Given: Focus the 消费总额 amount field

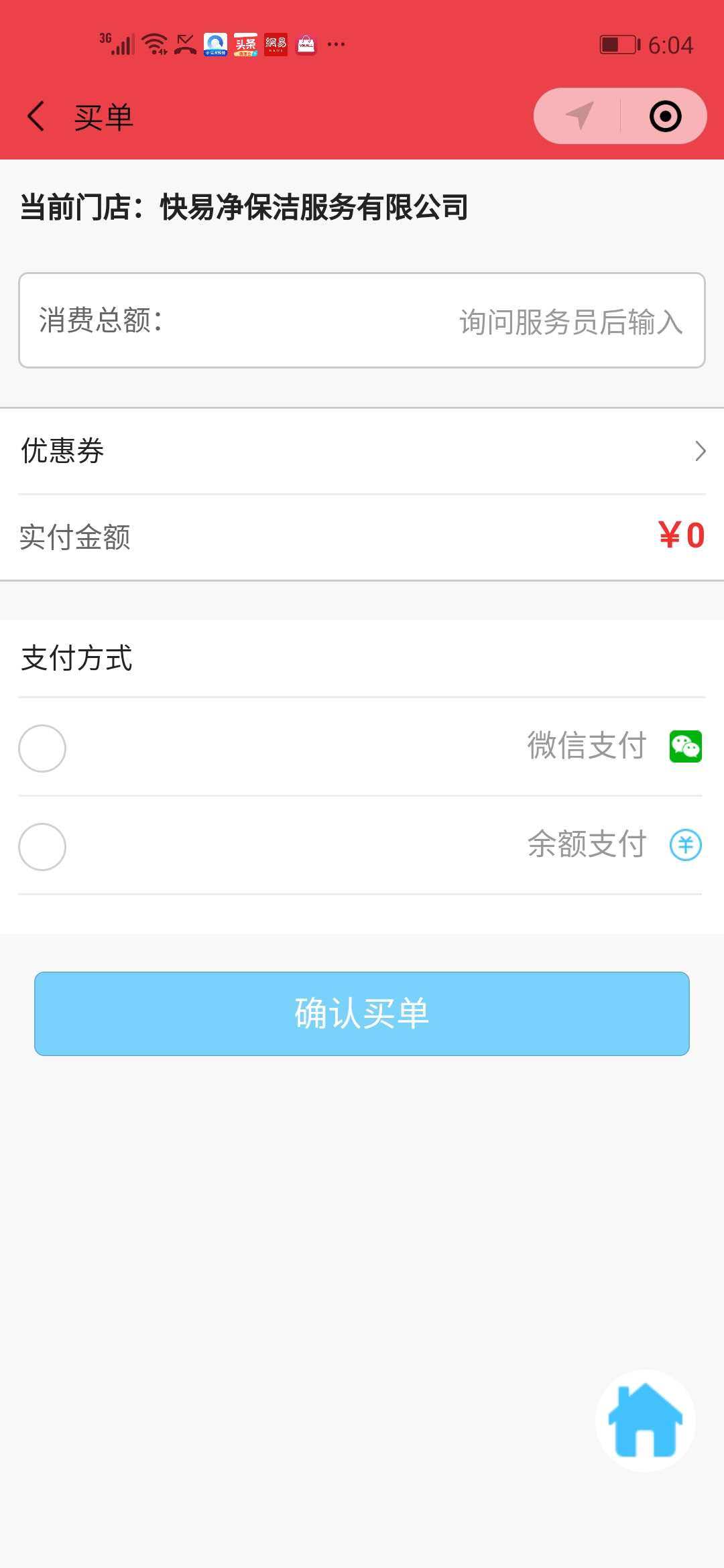Looking at the screenshot, I should pos(362,320).
